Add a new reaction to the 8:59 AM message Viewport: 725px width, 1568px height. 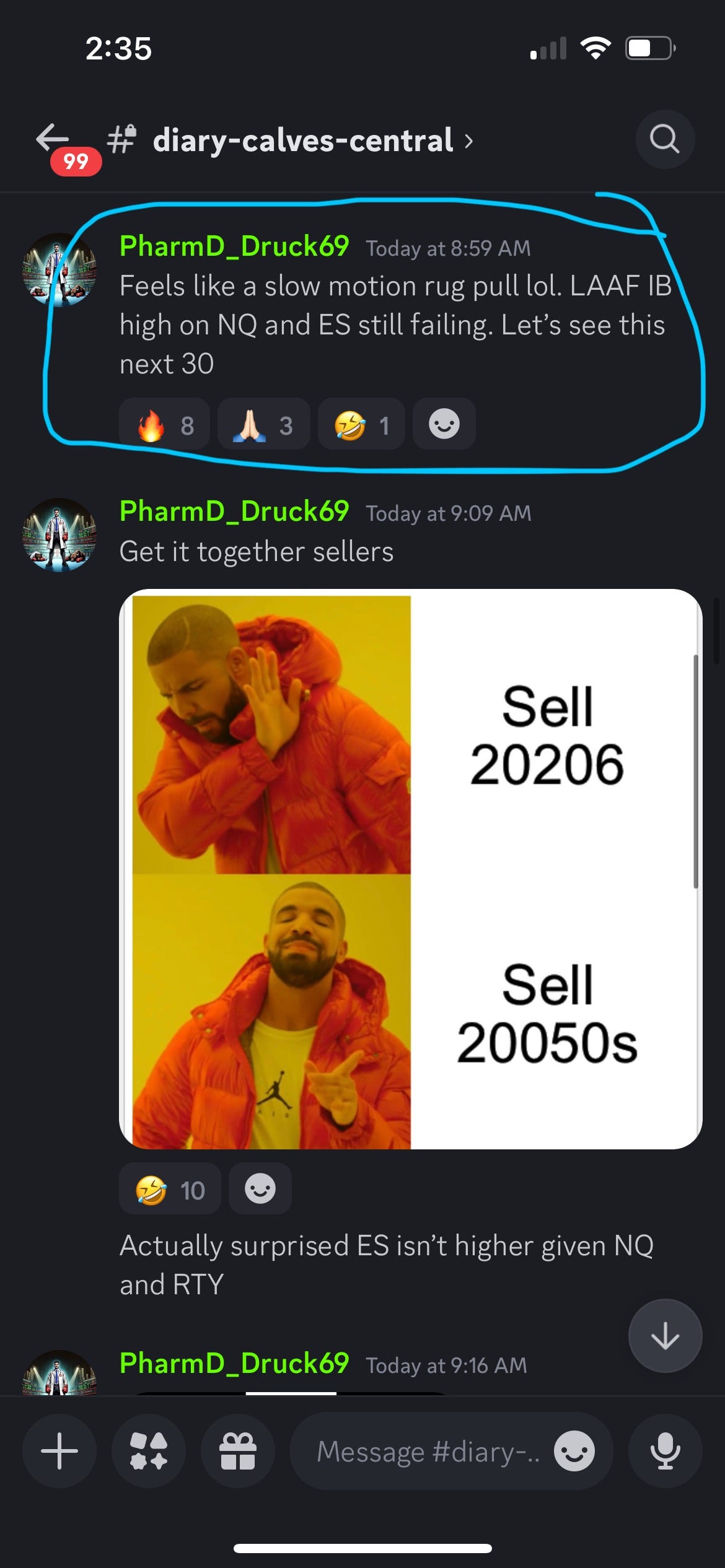coord(444,425)
